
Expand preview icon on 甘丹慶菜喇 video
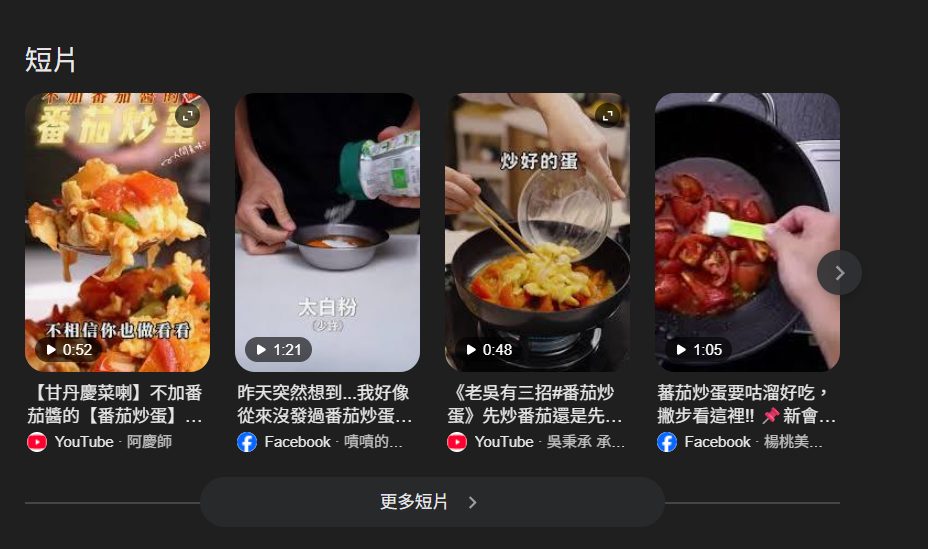[x=187, y=115]
